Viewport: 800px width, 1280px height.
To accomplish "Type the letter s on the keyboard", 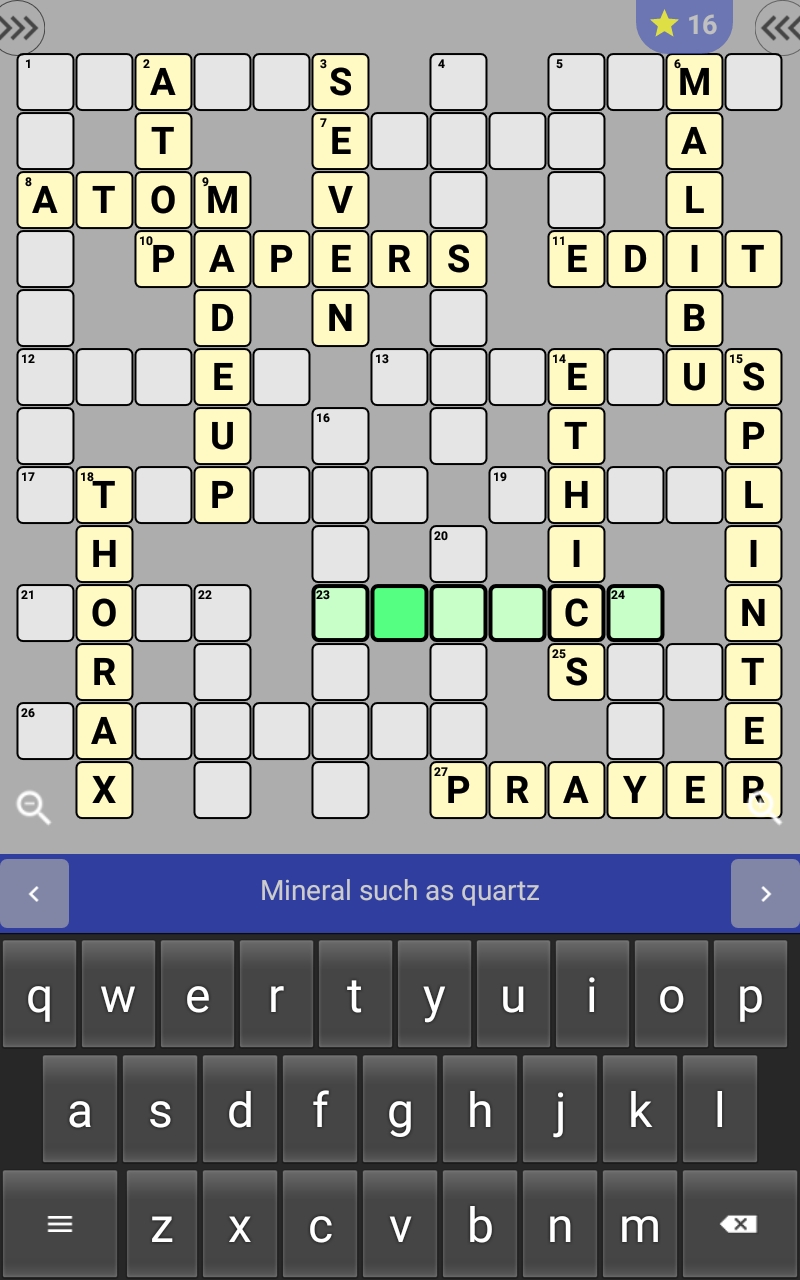I will click(x=160, y=1111).
